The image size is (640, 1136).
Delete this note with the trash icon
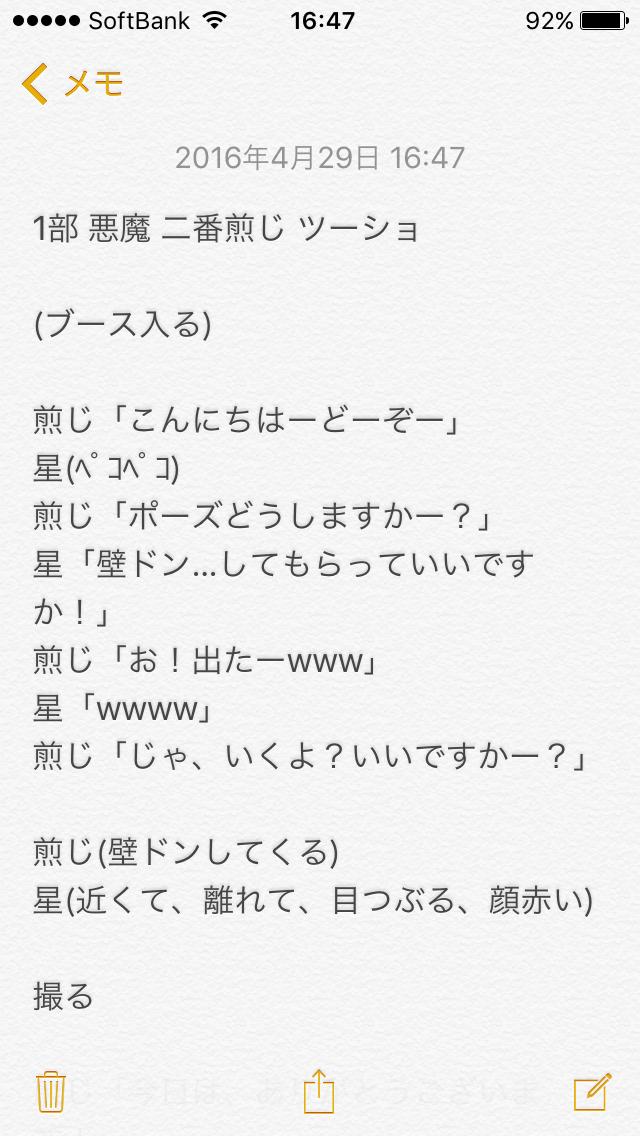tap(50, 1090)
